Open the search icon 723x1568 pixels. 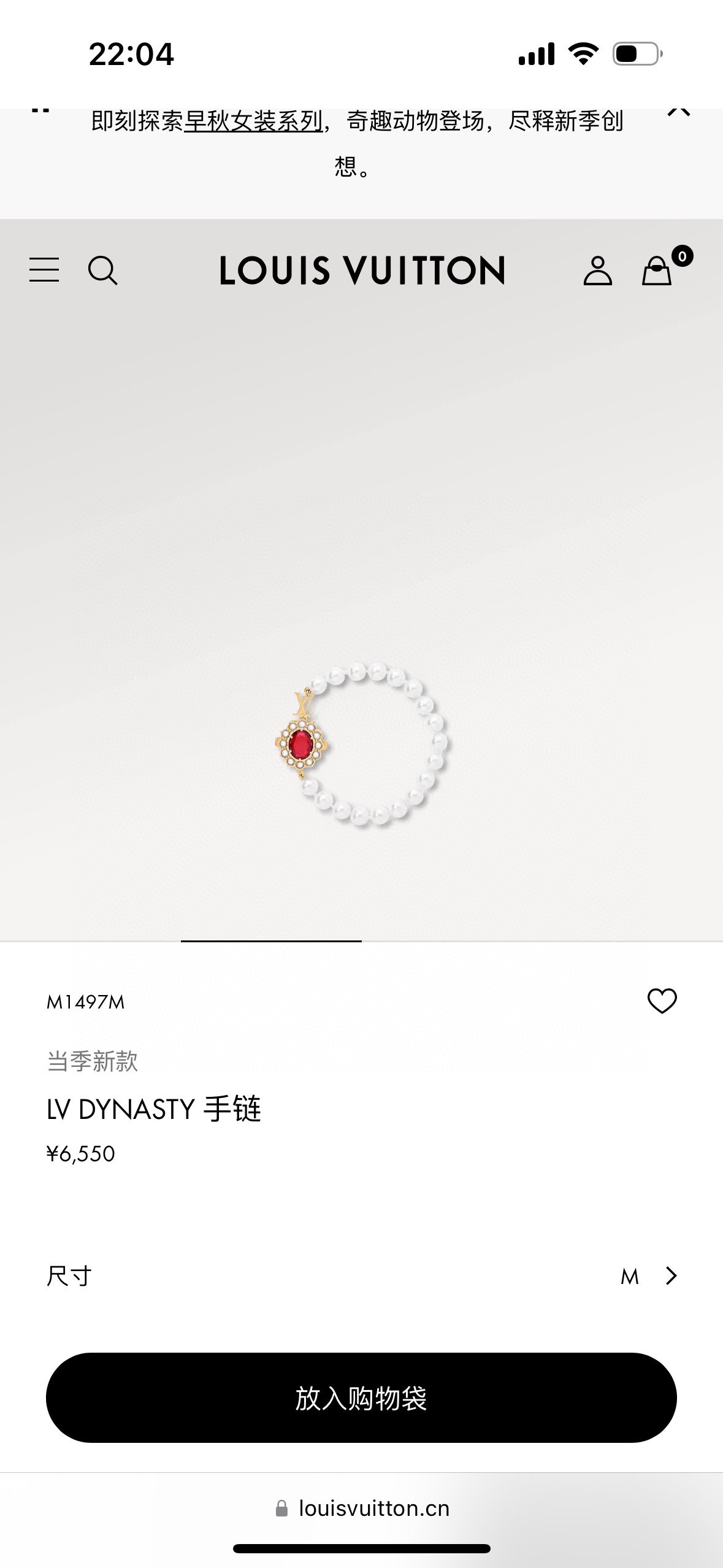[x=102, y=271]
